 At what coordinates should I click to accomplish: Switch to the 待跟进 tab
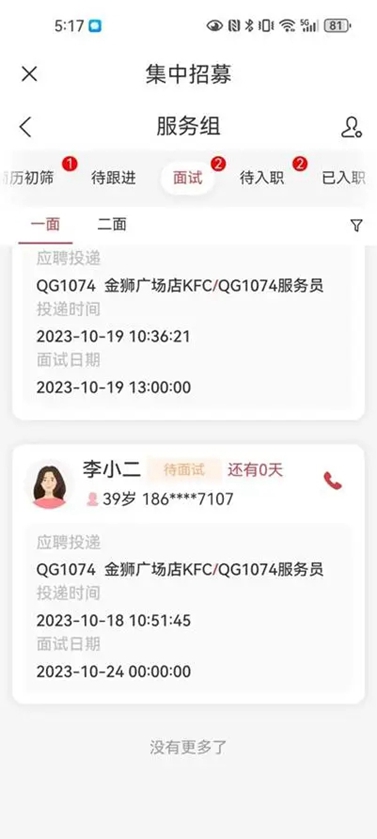point(113,178)
